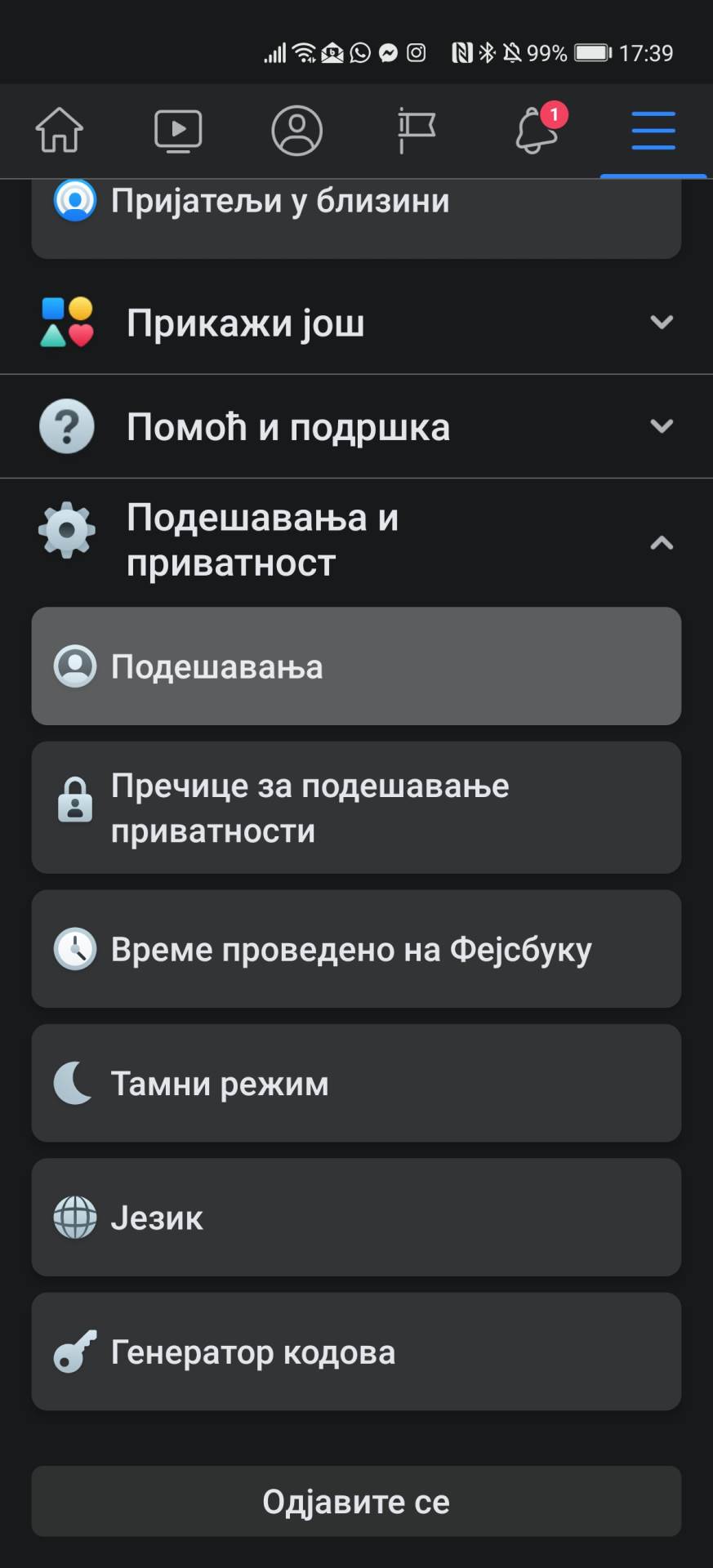Open Језик language settings
The width and height of the screenshot is (713, 1568).
[x=356, y=1218]
